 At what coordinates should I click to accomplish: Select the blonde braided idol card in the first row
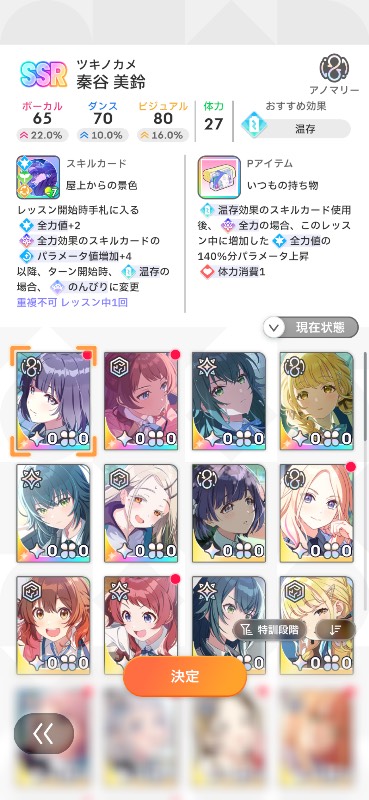point(316,401)
